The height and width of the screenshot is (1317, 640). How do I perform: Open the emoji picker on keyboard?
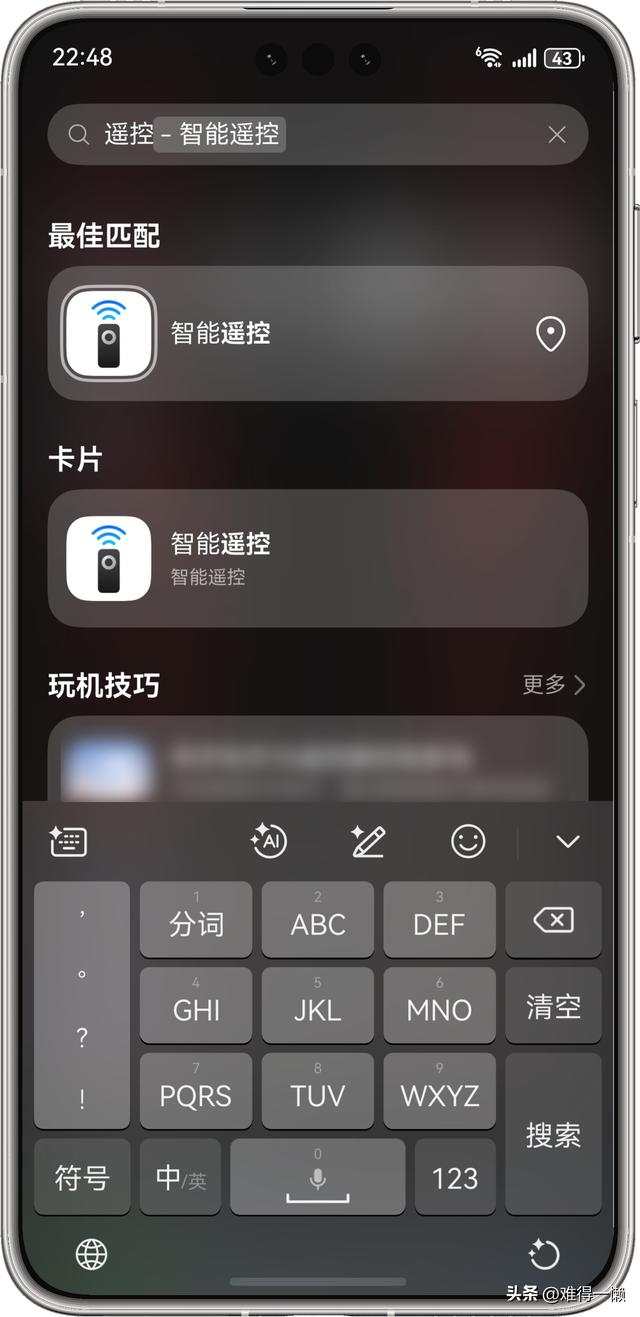coord(467,842)
